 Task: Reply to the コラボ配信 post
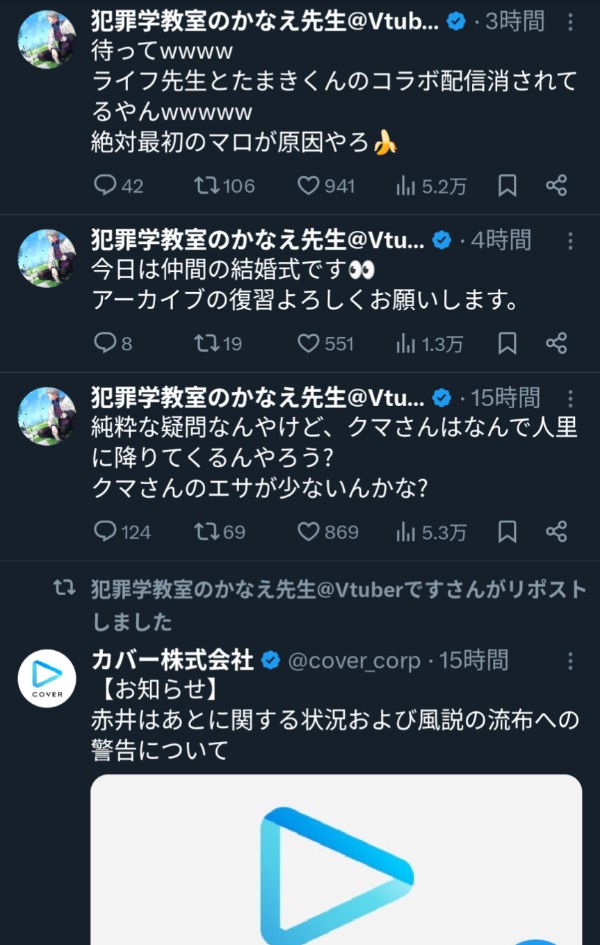pyautogui.click(x=105, y=185)
